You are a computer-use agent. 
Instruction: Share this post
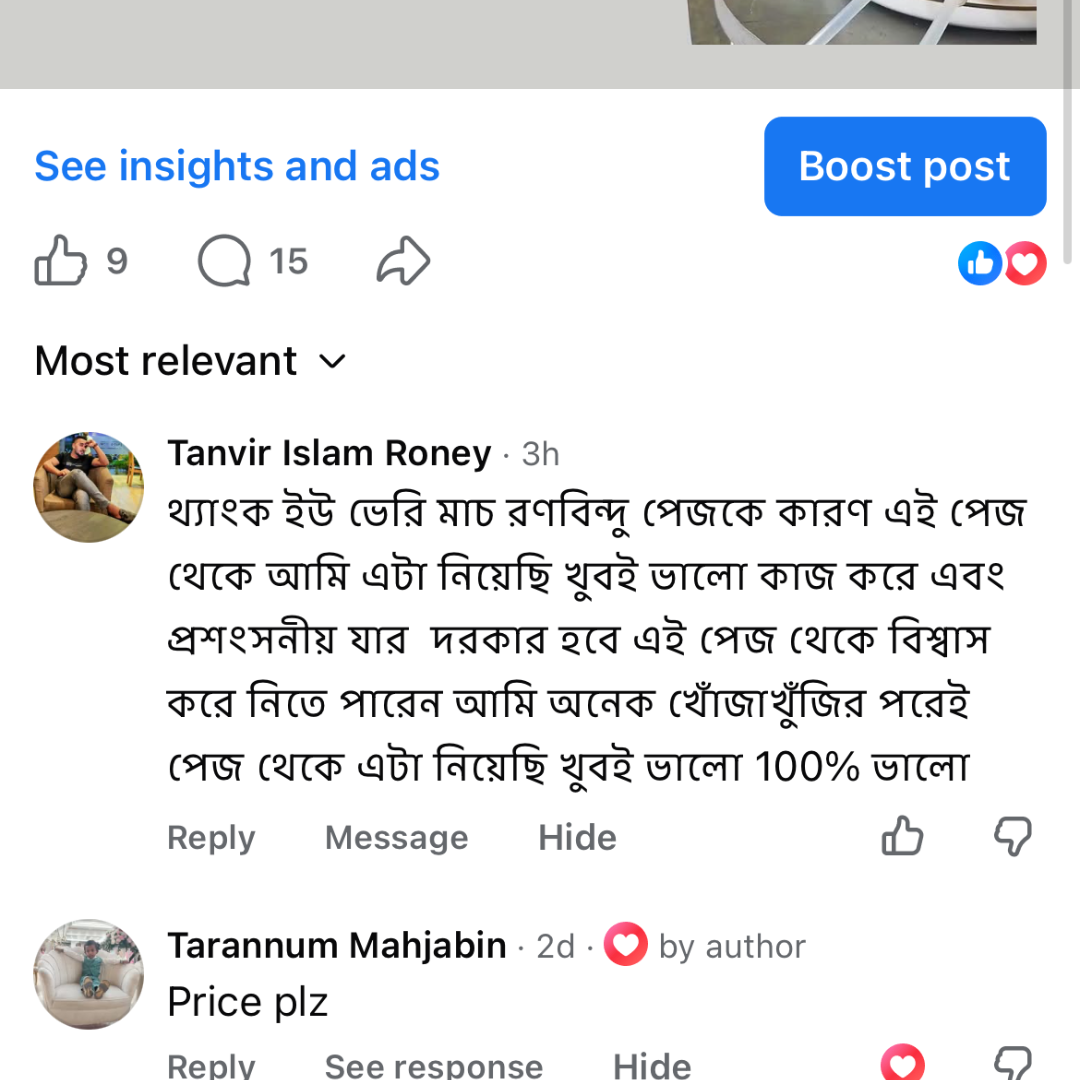[x=403, y=262]
